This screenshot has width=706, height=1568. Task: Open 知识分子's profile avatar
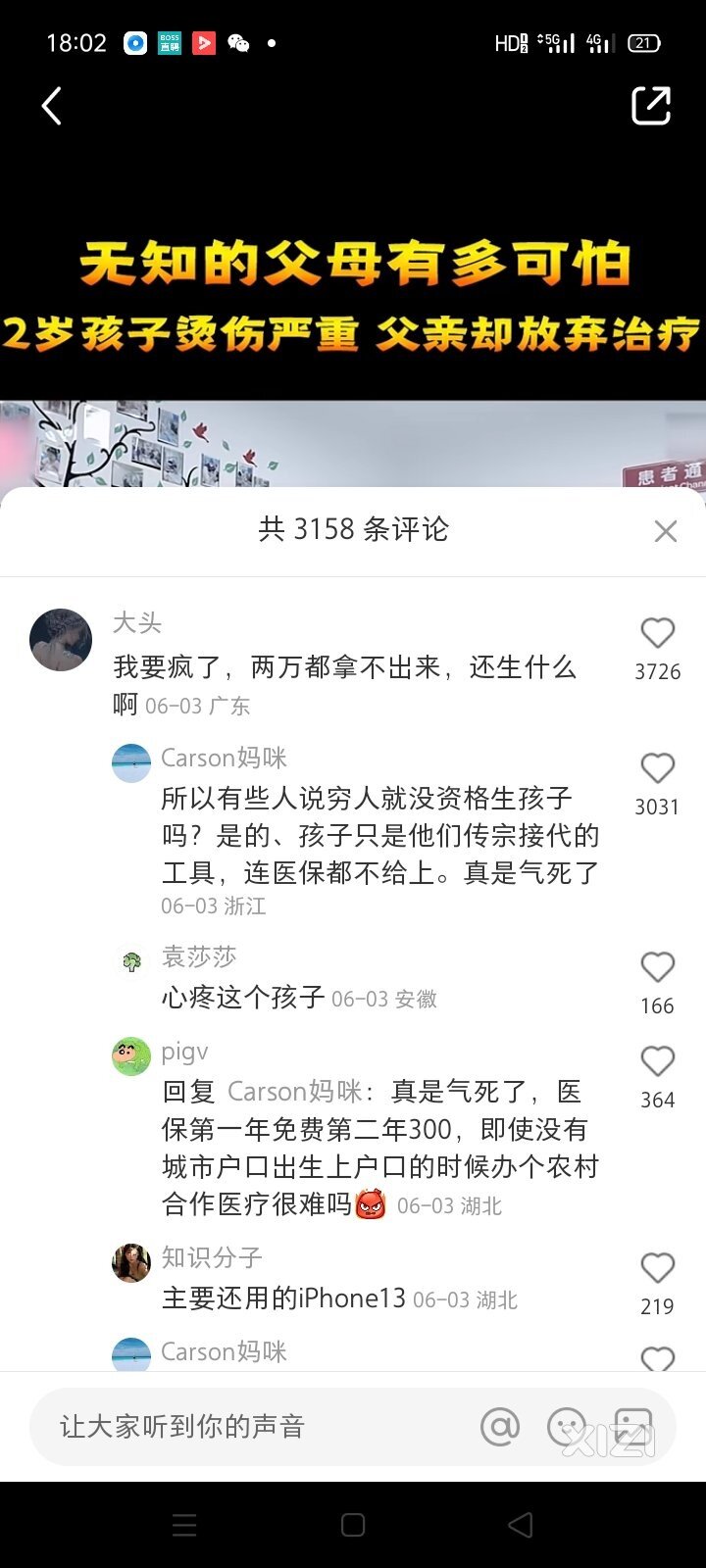131,1262
